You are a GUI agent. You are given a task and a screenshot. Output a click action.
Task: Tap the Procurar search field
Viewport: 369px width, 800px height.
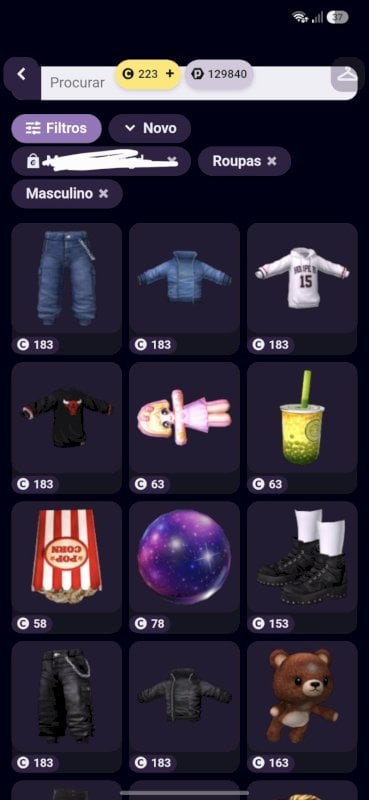point(199,83)
